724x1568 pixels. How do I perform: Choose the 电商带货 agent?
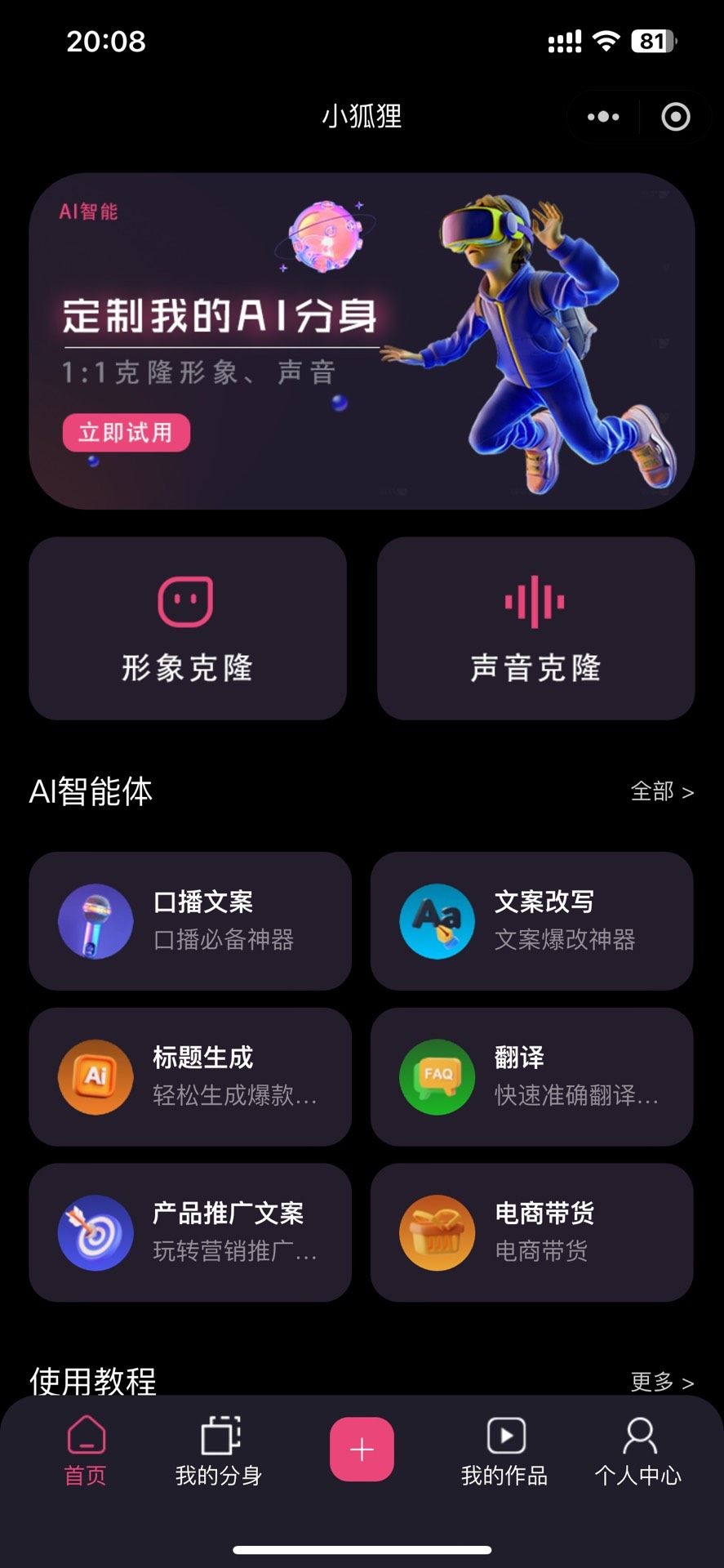click(x=531, y=1232)
